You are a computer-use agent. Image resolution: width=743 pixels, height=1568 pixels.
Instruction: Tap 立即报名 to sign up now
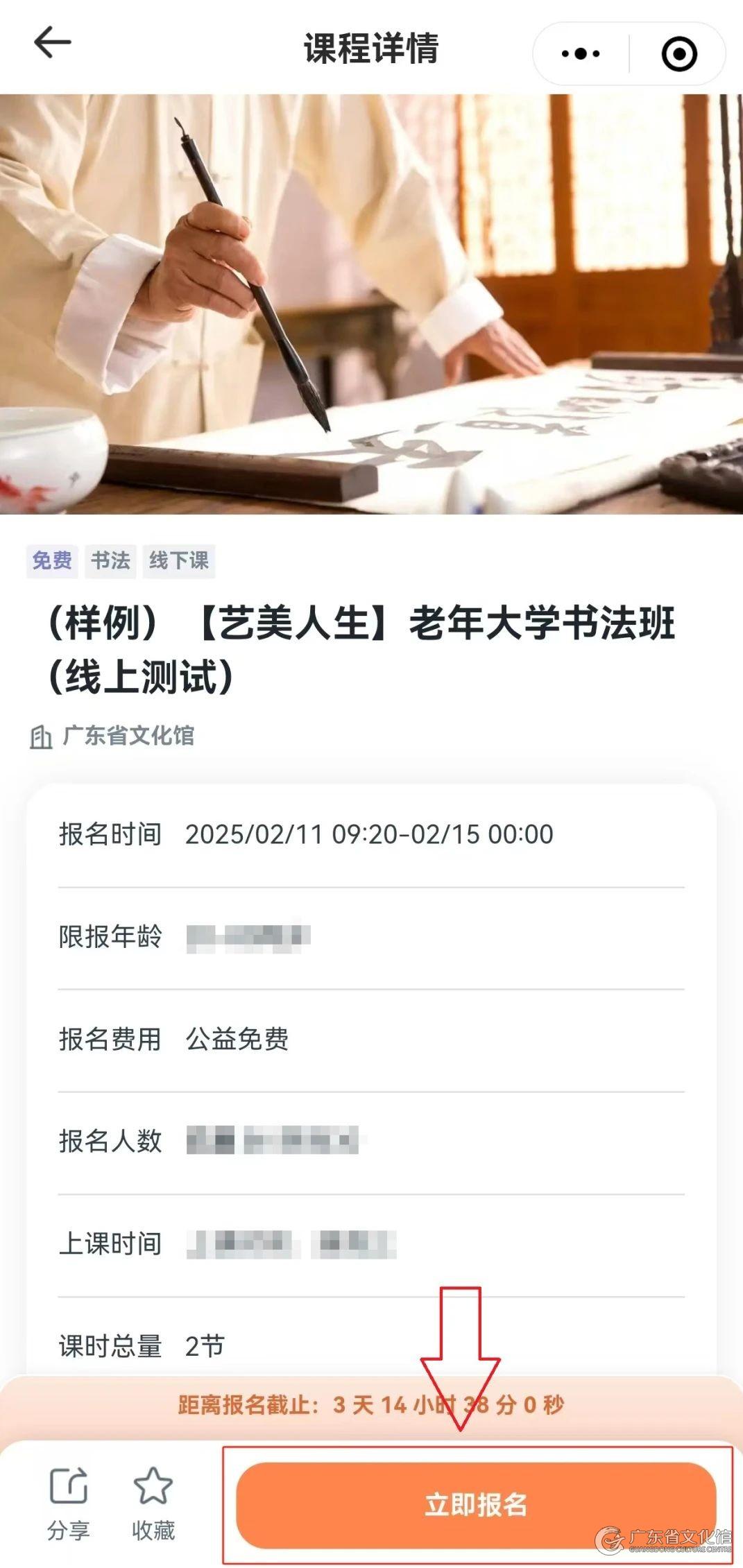pyautogui.click(x=476, y=1504)
